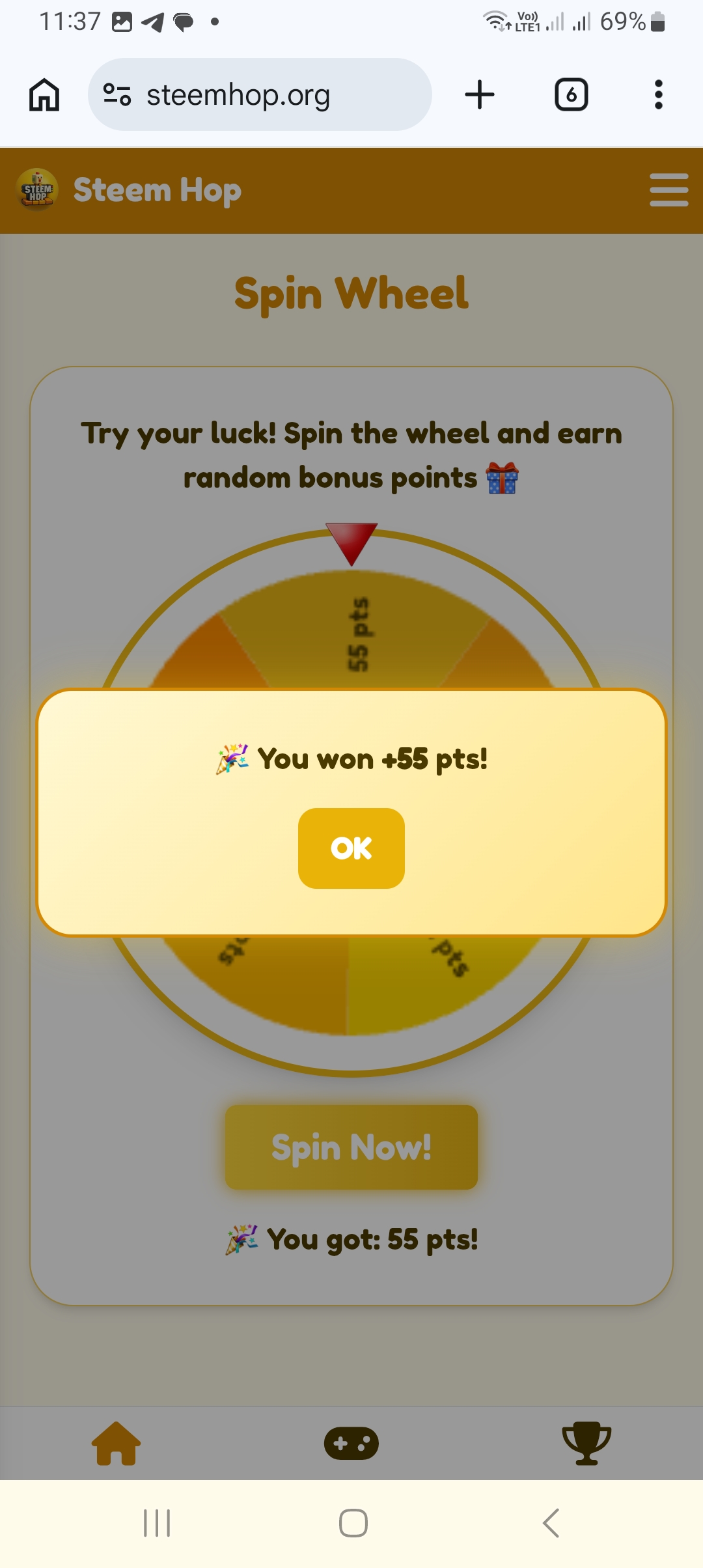Open a new browser tab
Image resolution: width=703 pixels, height=1568 pixels.
[480, 94]
